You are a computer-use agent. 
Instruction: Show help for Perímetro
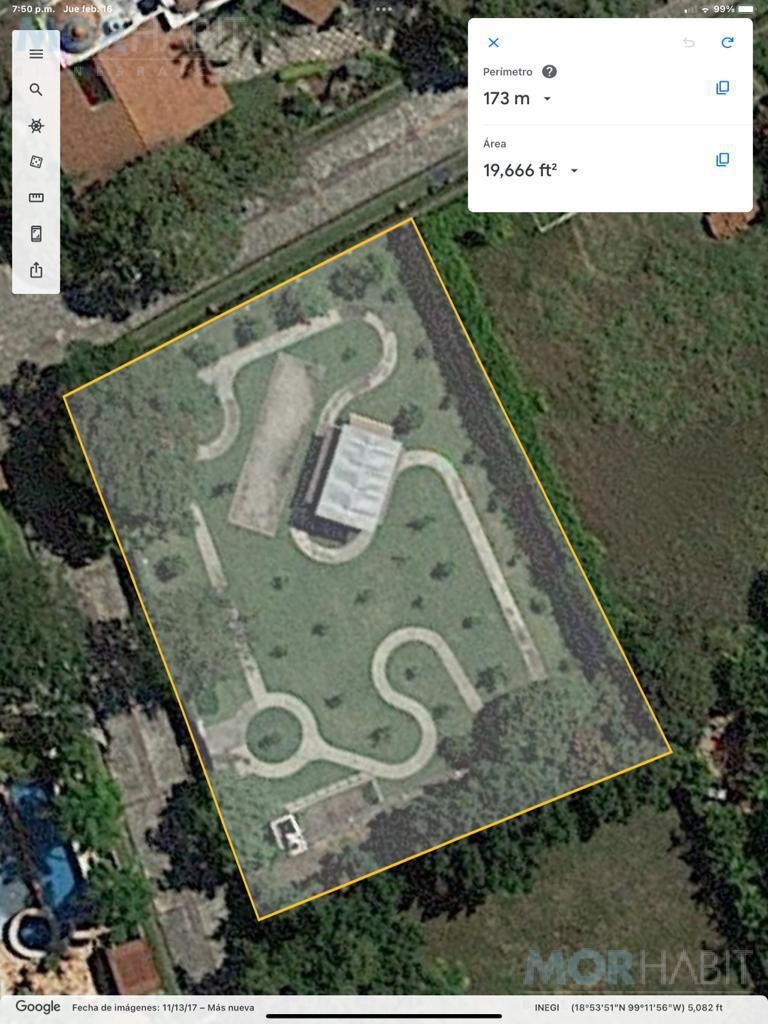tap(549, 72)
